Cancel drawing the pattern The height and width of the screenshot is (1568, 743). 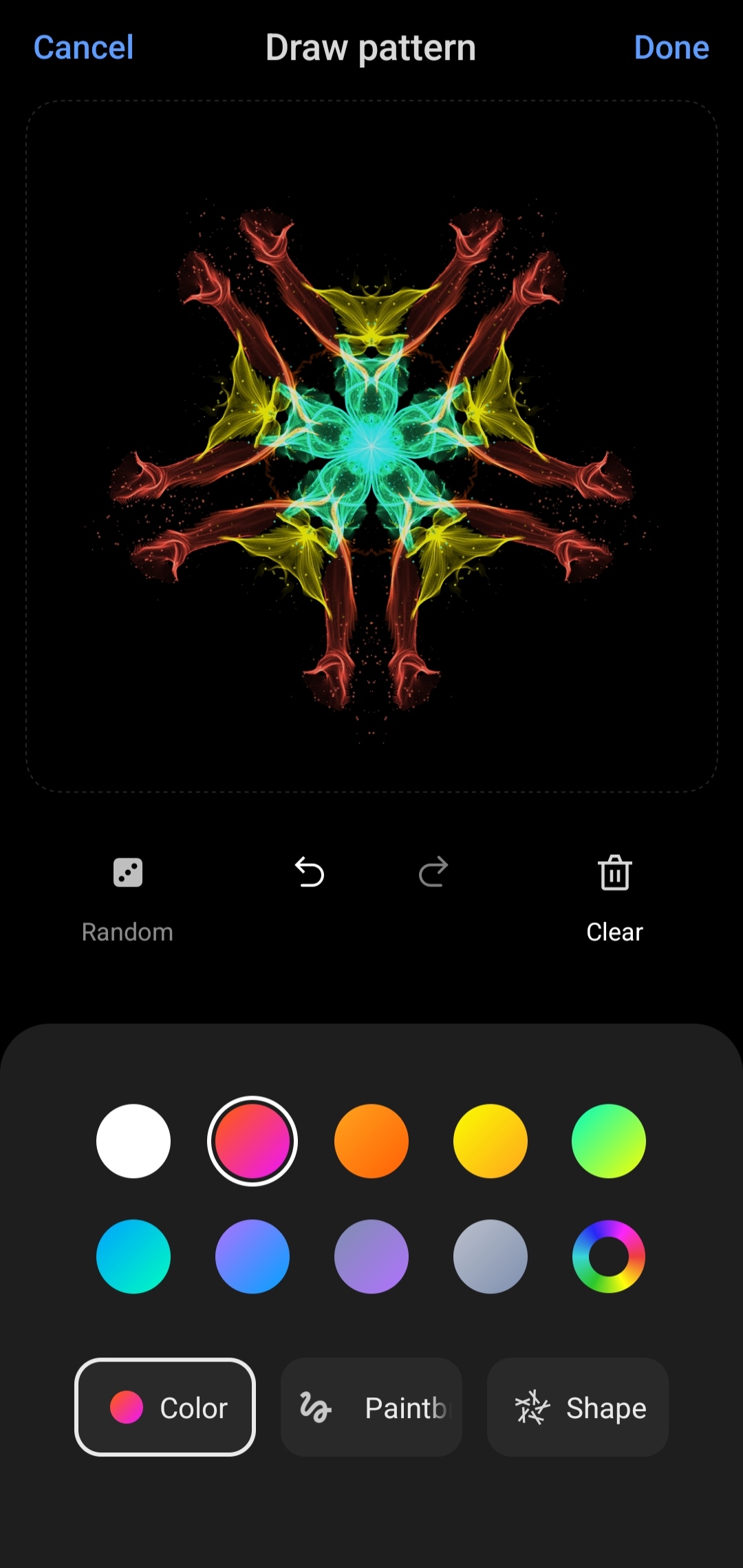83,48
